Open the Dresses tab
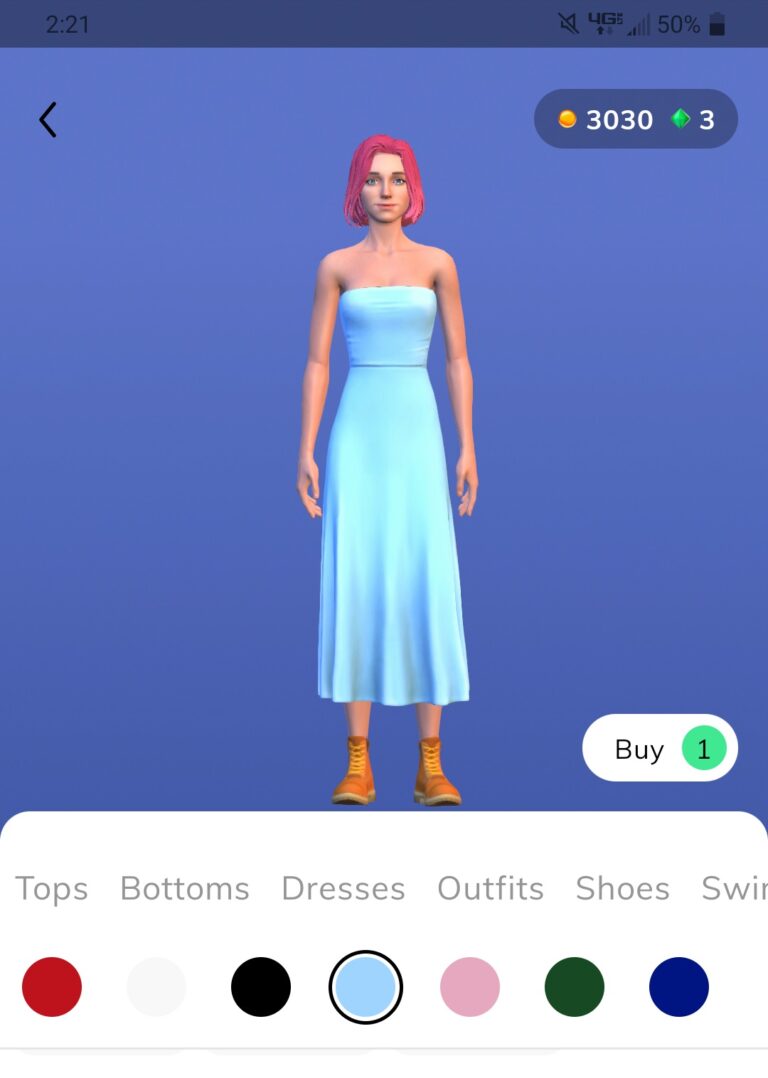The height and width of the screenshot is (1078, 768). tap(343, 888)
